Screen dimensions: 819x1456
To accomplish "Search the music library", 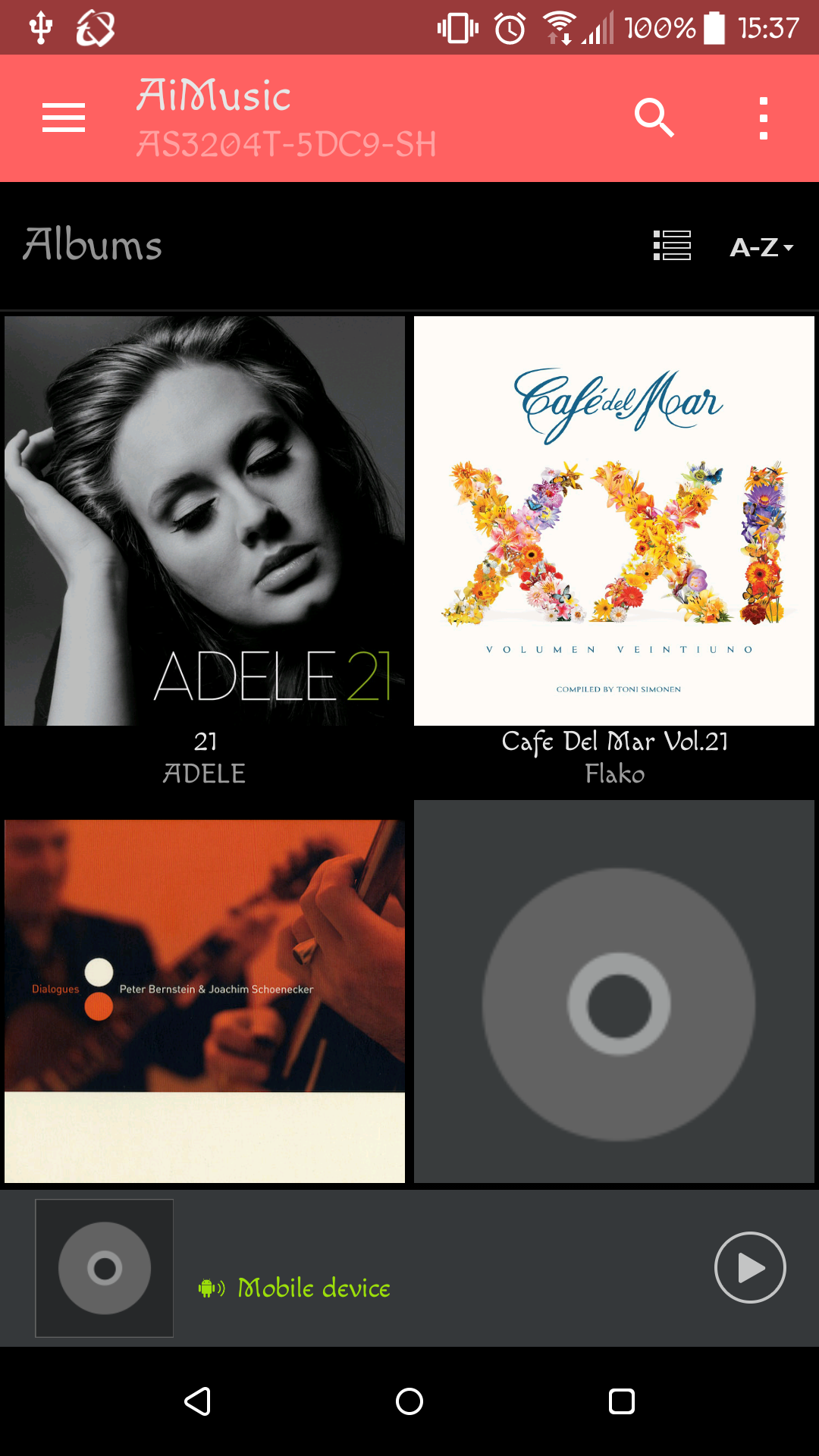I will [x=654, y=118].
